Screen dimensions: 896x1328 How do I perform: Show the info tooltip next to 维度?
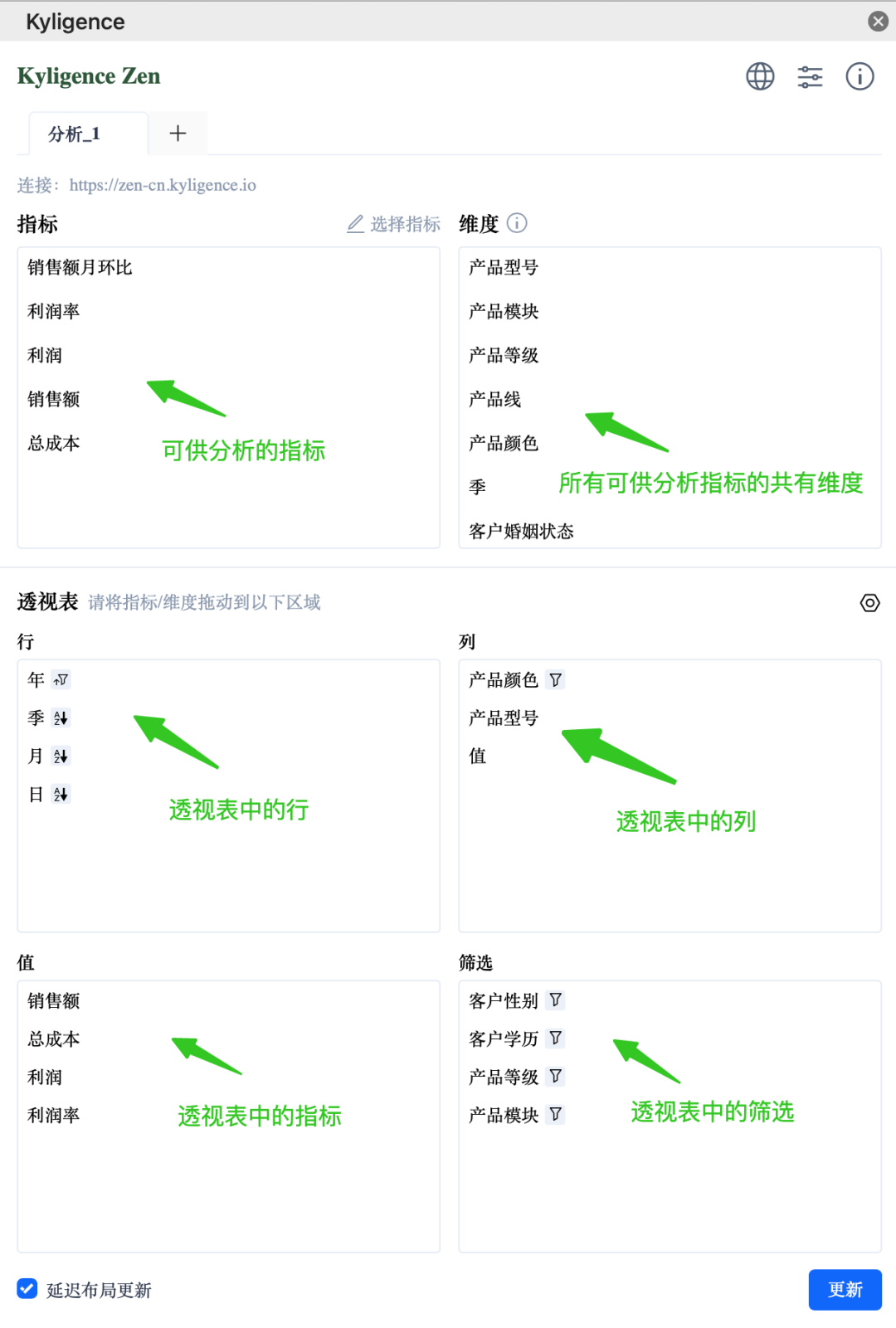(517, 223)
